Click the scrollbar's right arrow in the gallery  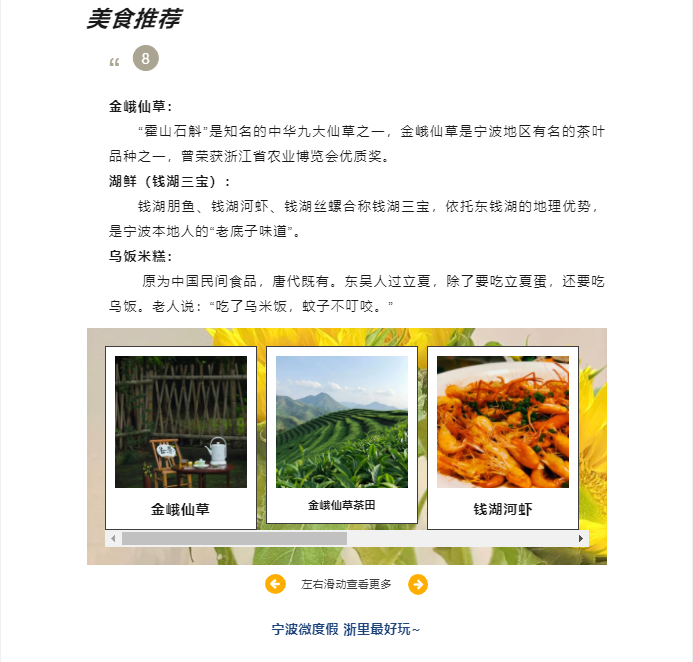click(x=581, y=538)
